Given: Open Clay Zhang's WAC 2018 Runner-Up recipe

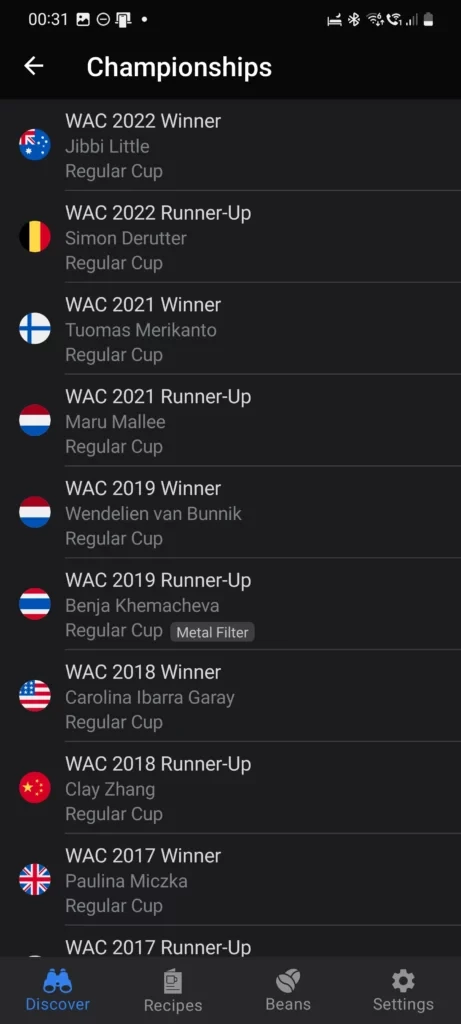Looking at the screenshot, I should point(230,788).
